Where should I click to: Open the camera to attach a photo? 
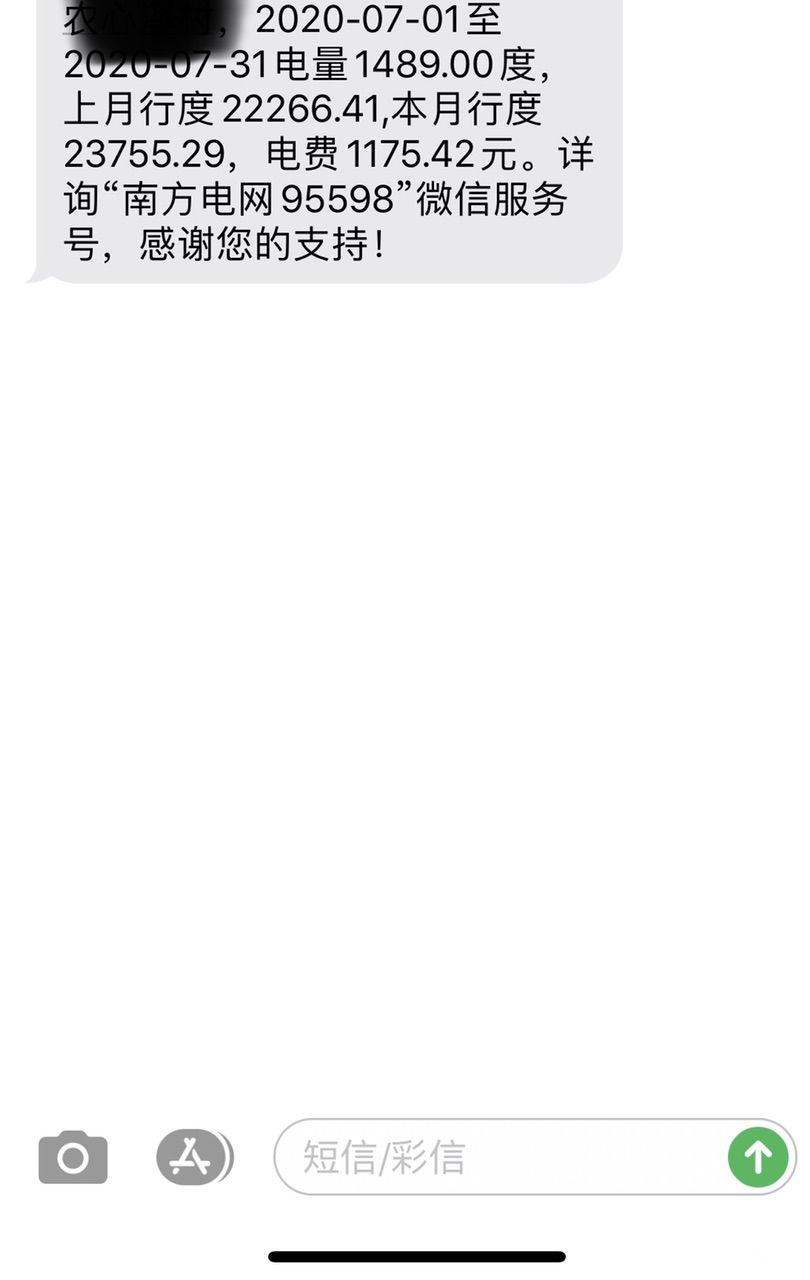tap(73, 1158)
